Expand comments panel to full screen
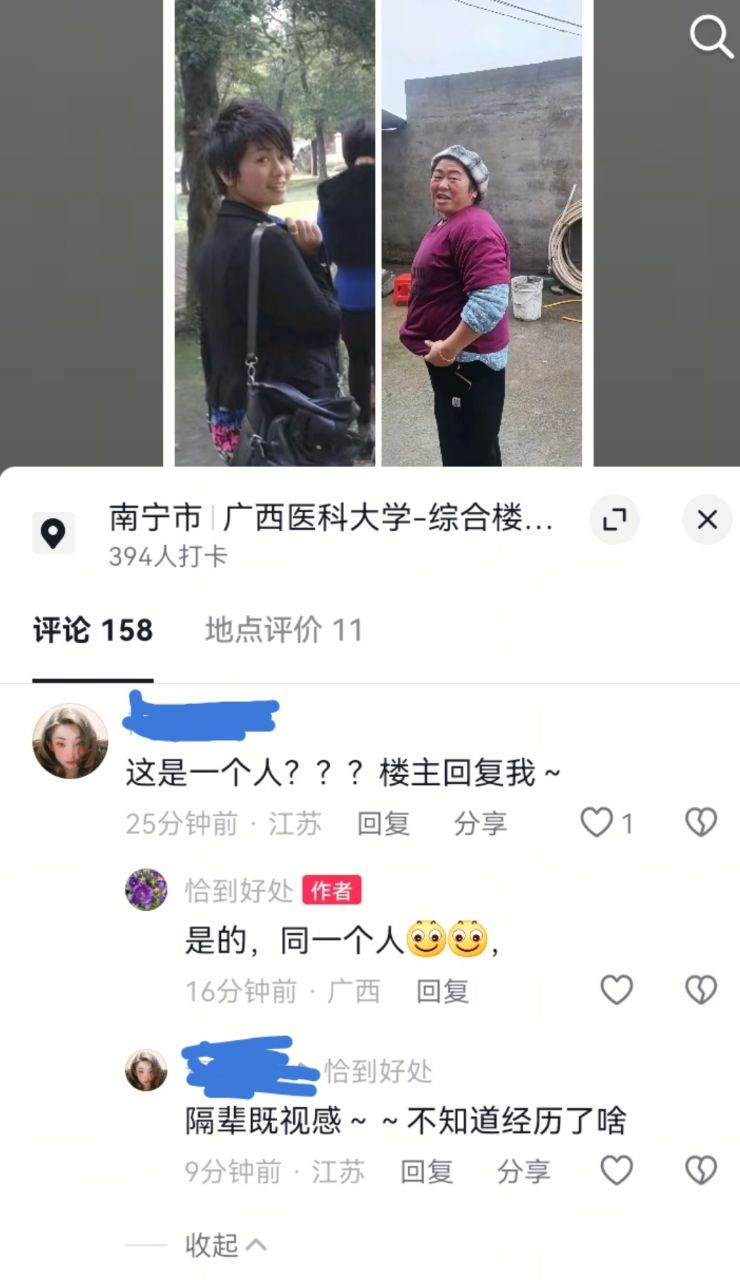740x1280 pixels. point(614,520)
